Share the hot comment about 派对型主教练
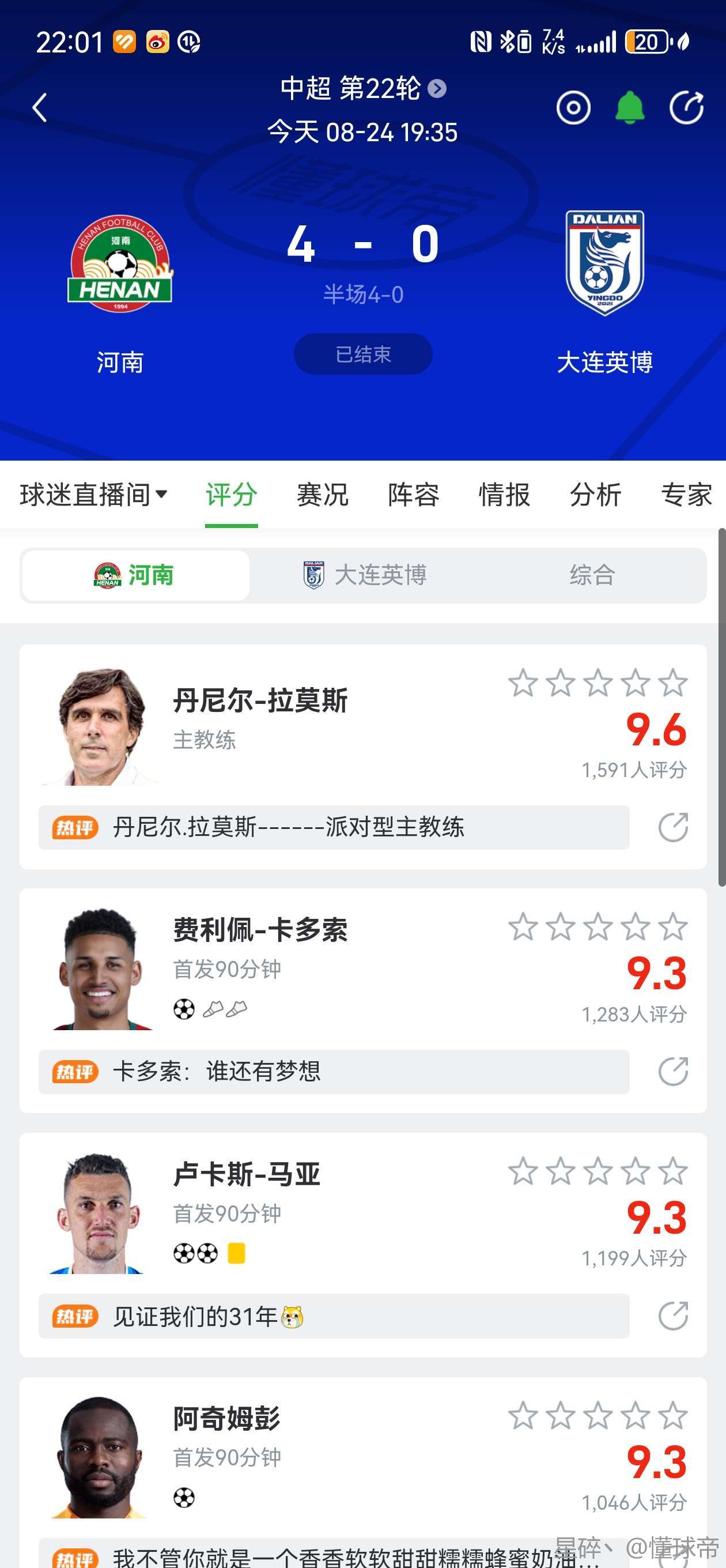The image size is (726, 1568). [673, 827]
